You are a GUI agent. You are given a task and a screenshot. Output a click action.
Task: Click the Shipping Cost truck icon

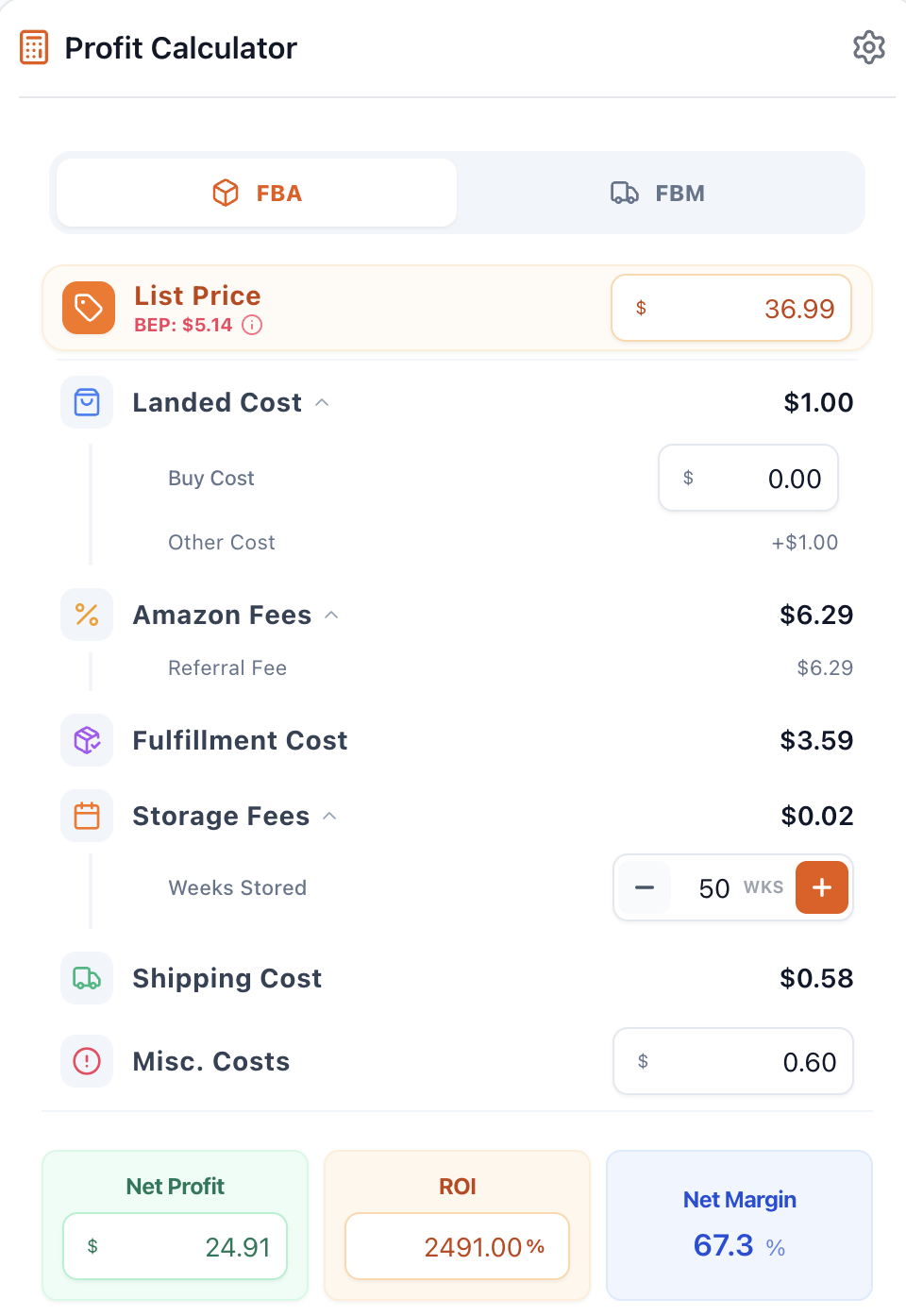pyautogui.click(x=86, y=978)
